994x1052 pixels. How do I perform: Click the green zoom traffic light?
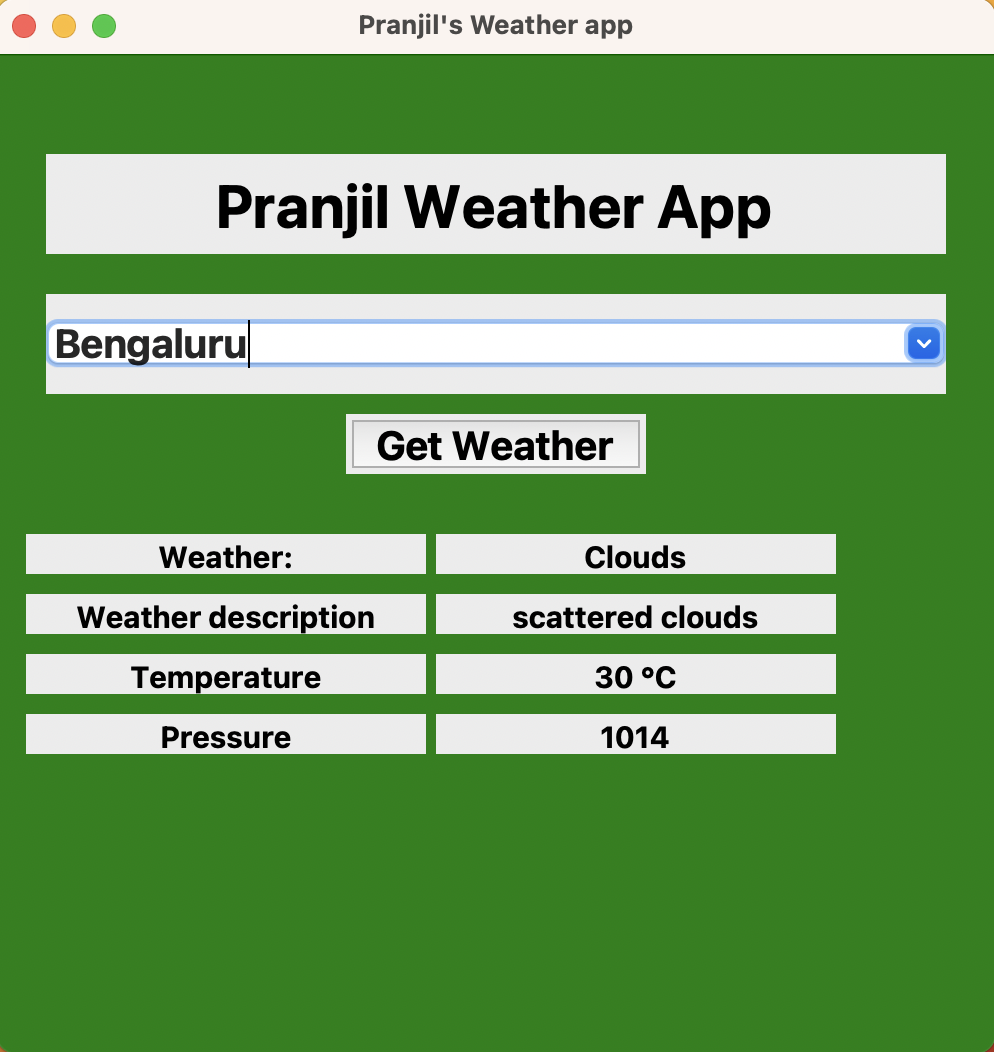pos(103,27)
